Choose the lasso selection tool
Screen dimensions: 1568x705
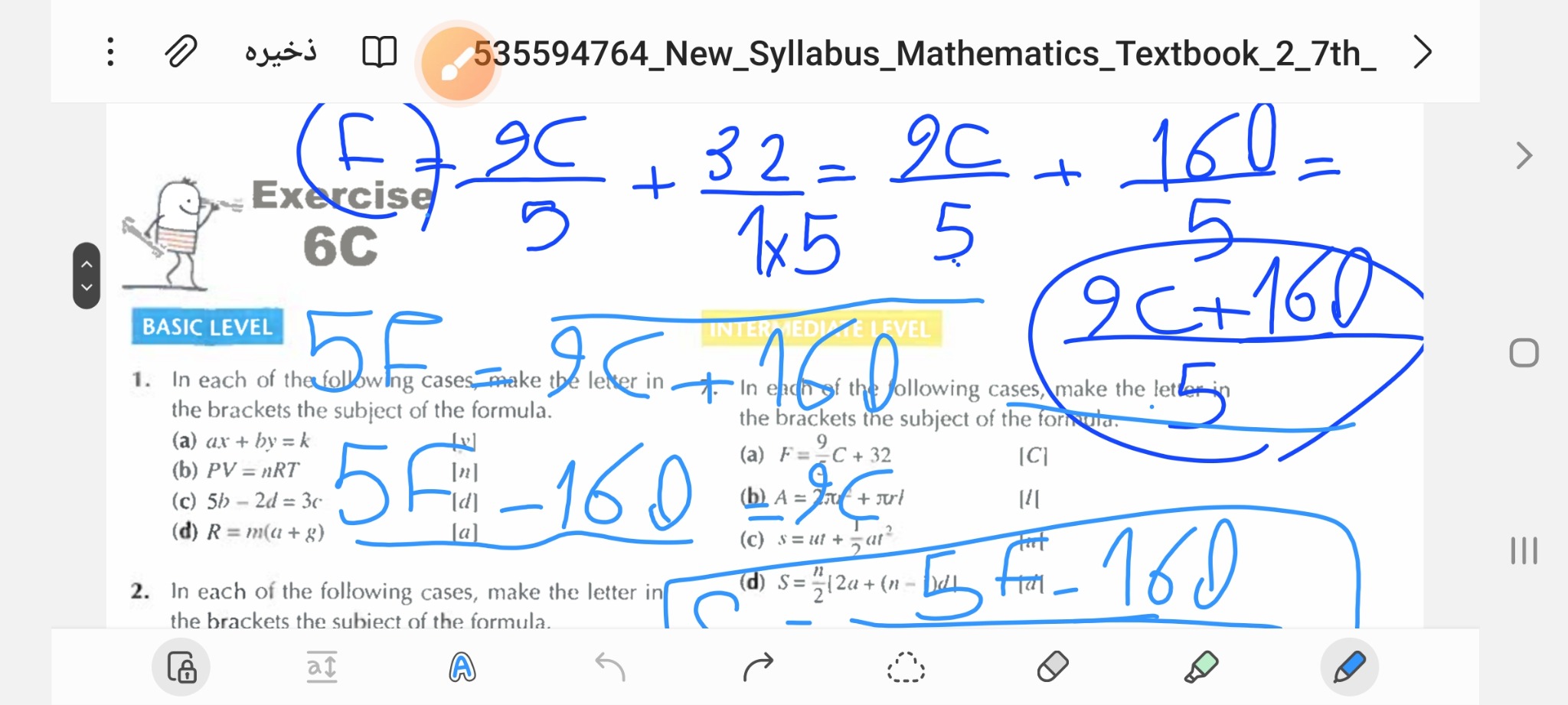point(906,667)
